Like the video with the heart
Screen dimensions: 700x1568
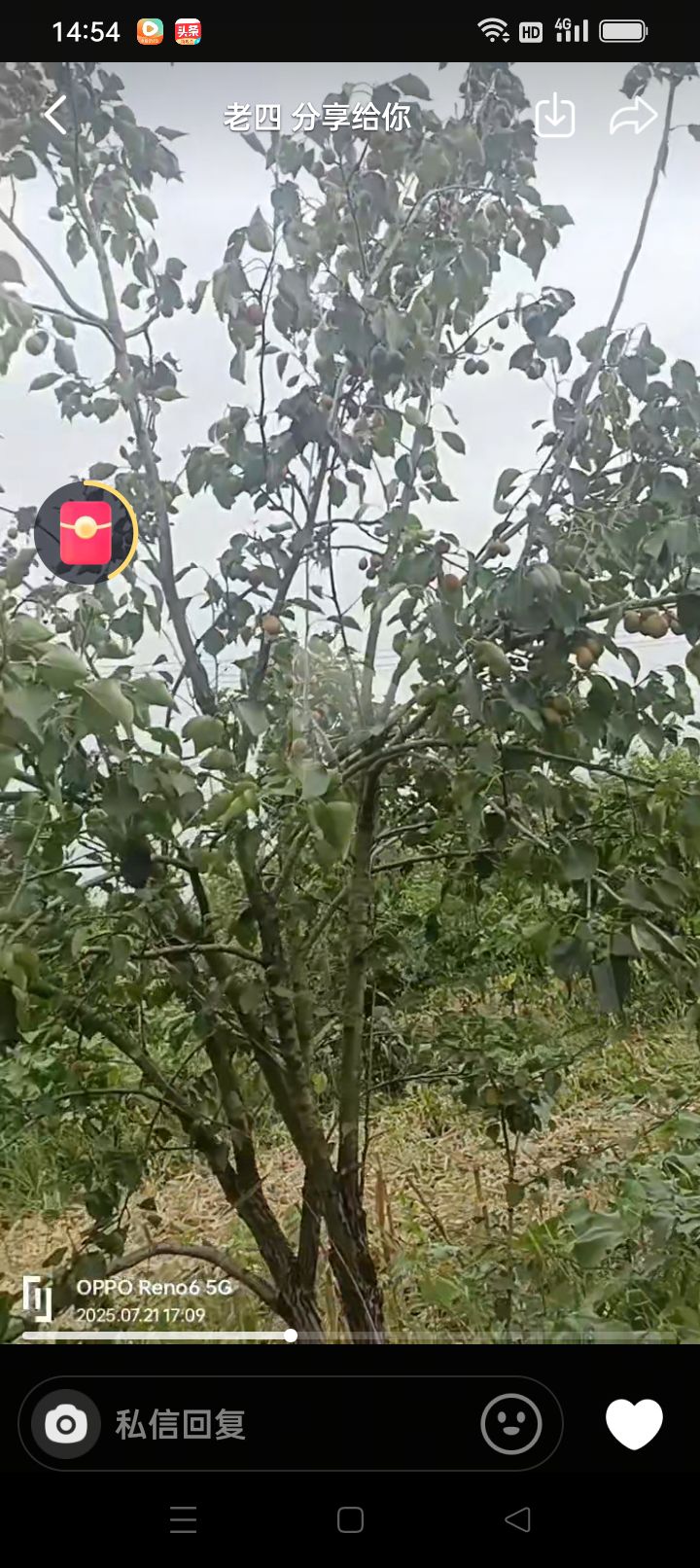coord(634,1425)
